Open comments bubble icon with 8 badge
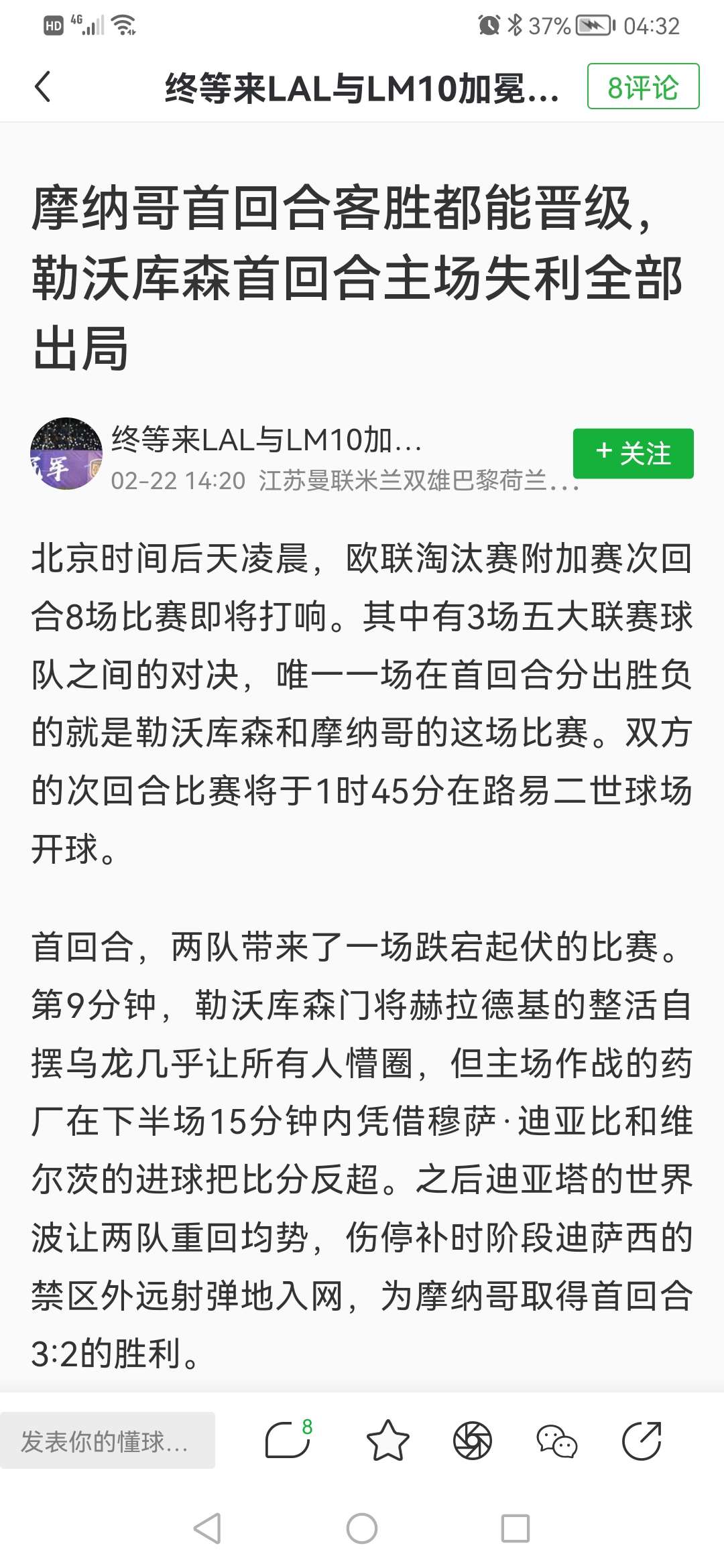The image size is (724, 1568). point(288,1440)
